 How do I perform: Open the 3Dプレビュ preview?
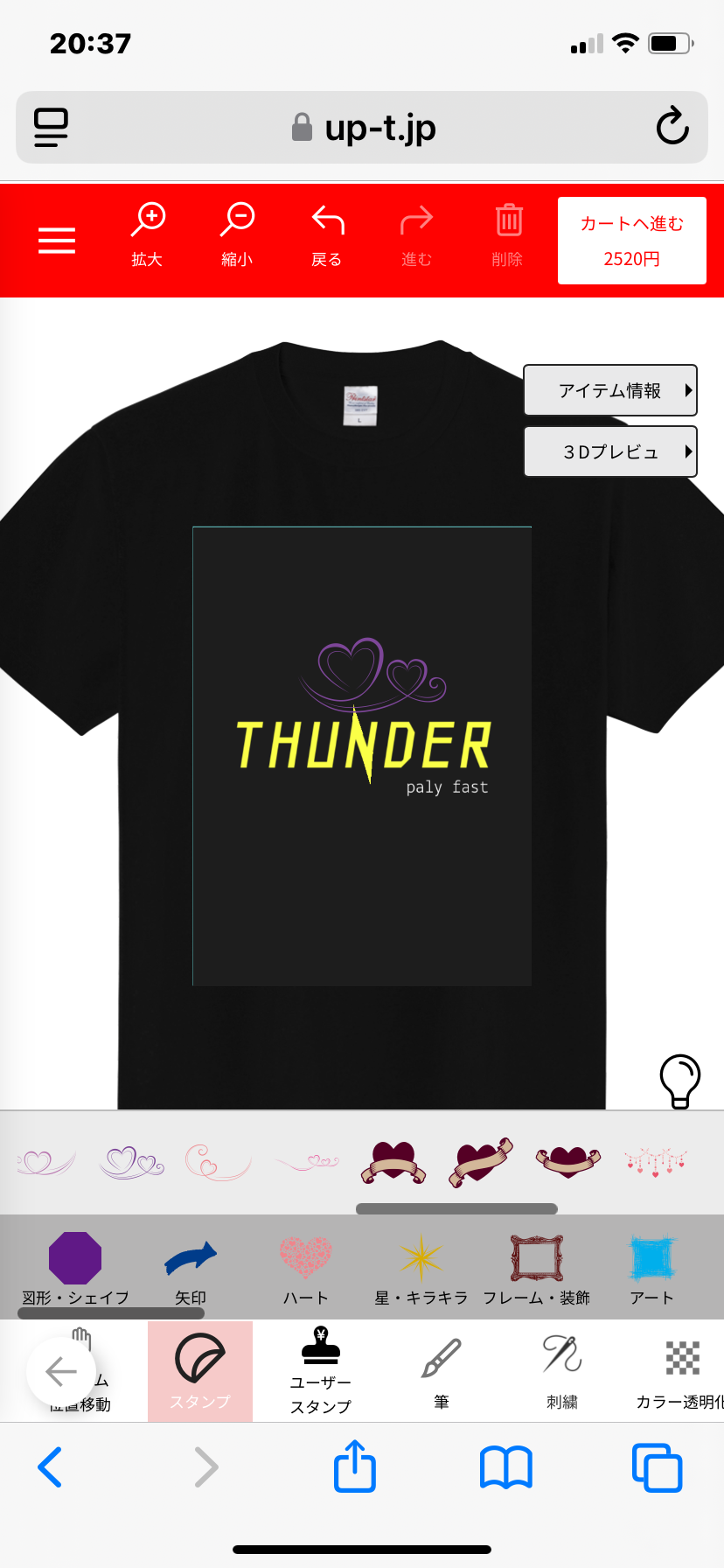pos(610,451)
